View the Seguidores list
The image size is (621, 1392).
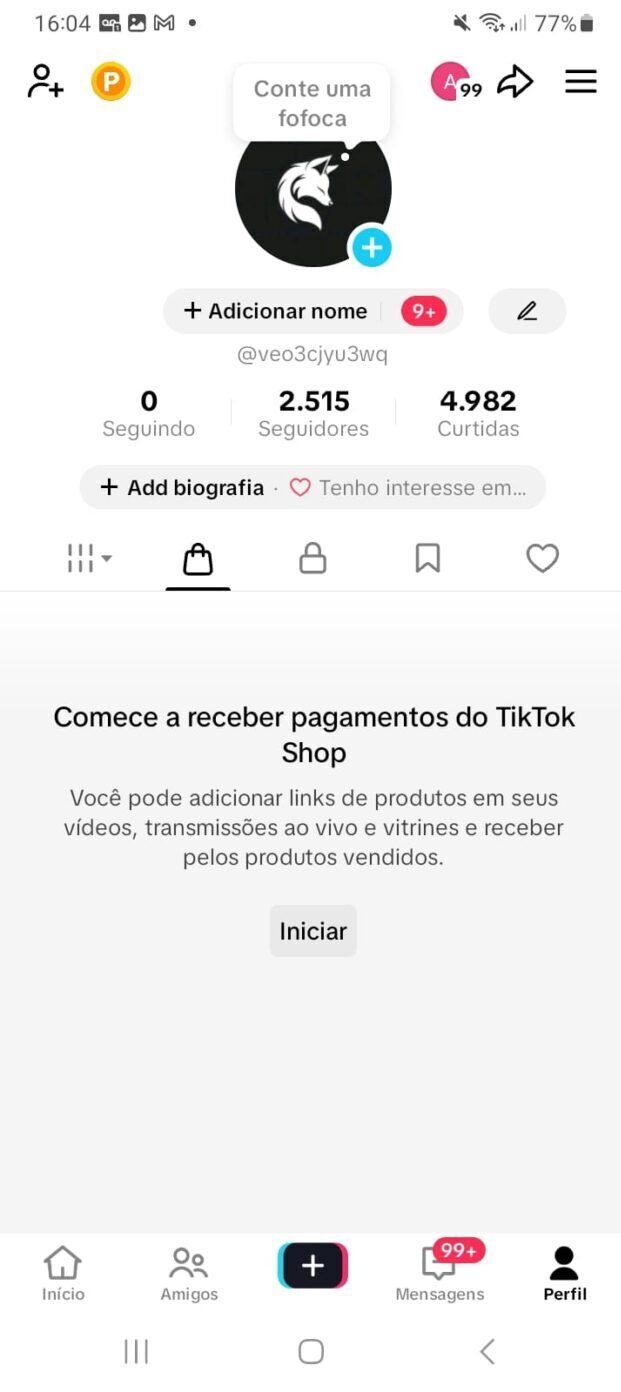point(313,414)
